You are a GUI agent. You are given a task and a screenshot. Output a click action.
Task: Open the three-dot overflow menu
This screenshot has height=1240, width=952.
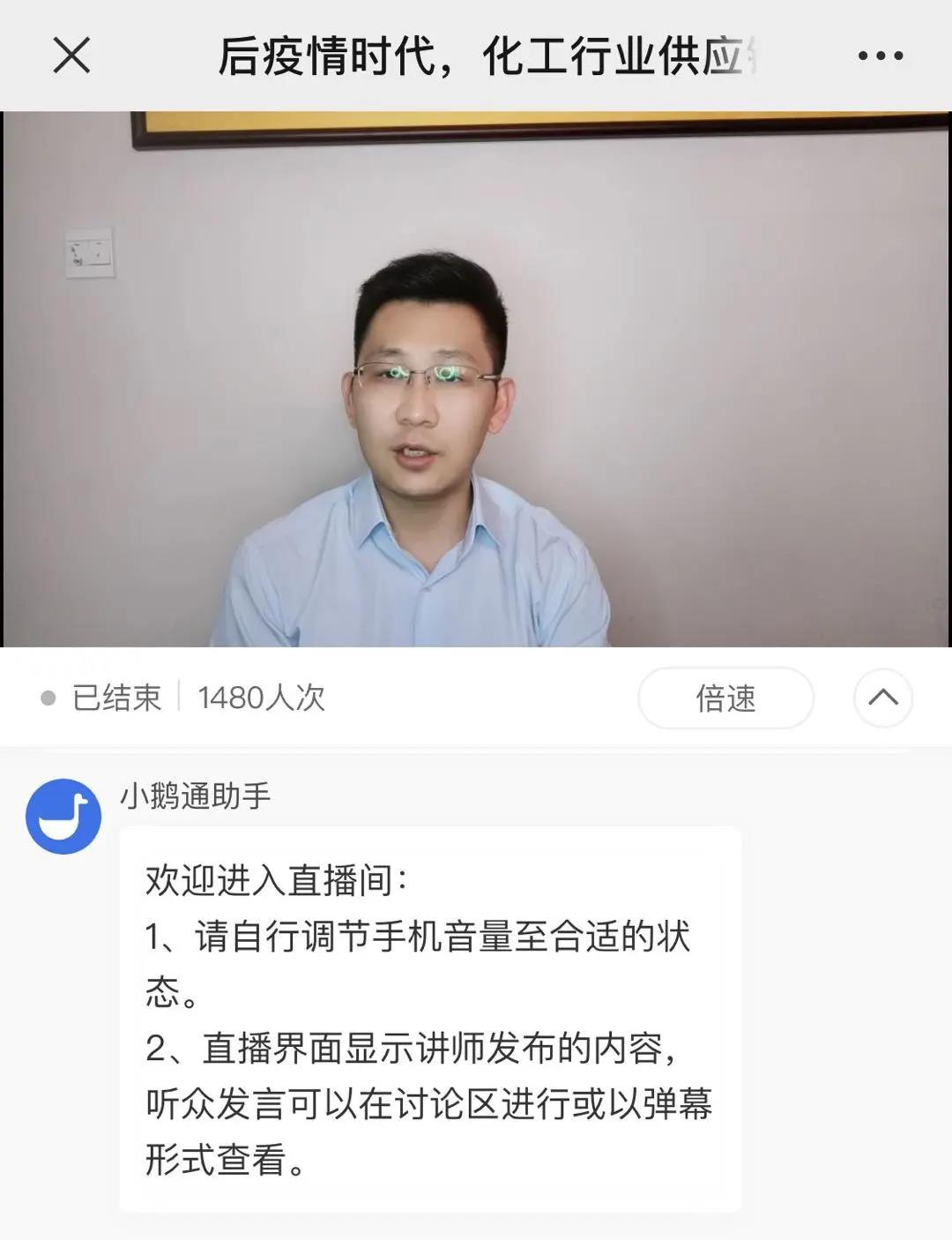click(x=880, y=56)
